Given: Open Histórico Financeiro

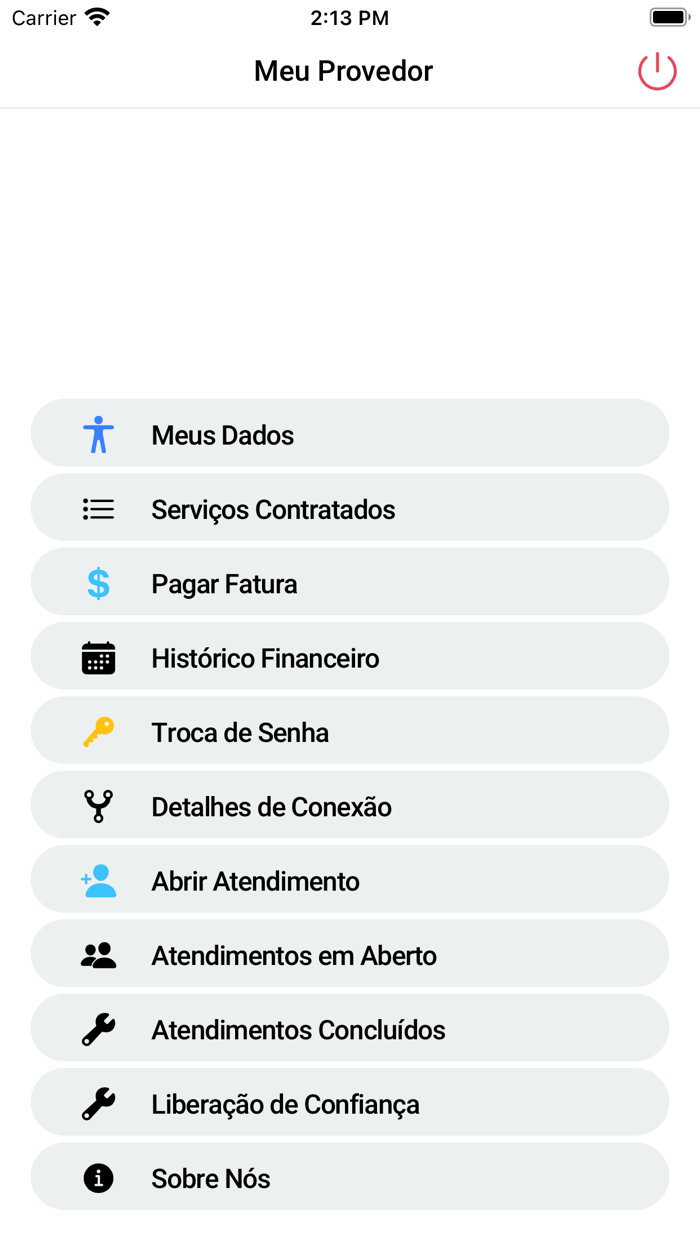Looking at the screenshot, I should click(x=349, y=658).
